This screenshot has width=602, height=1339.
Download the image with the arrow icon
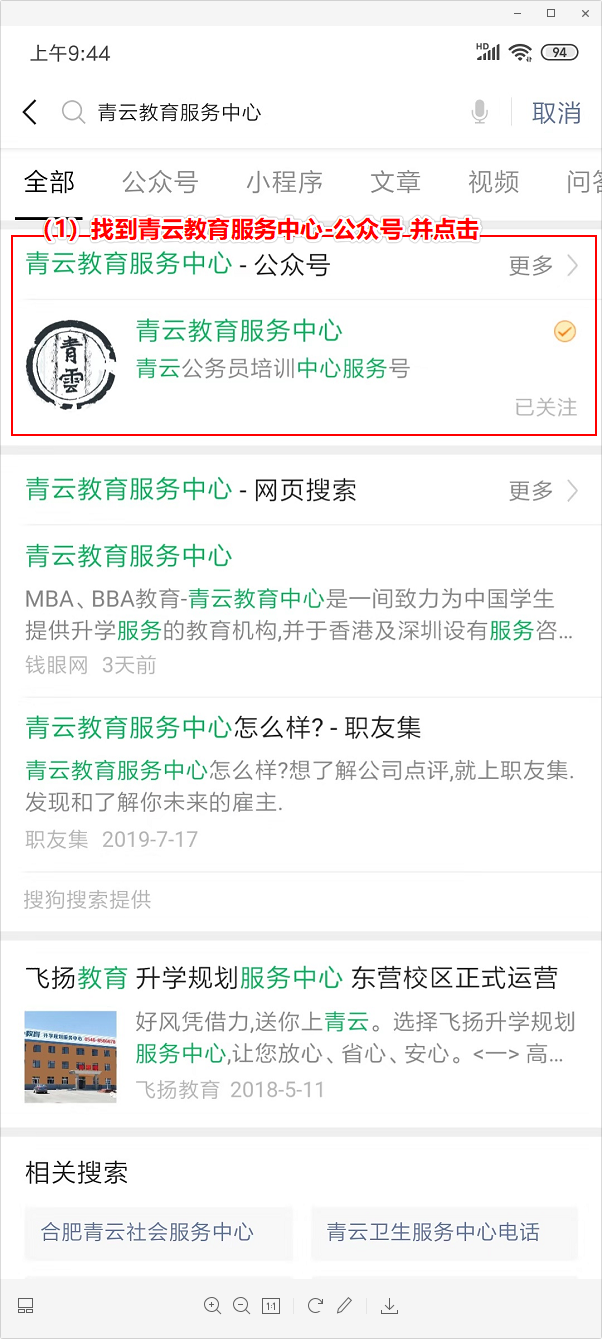click(389, 1305)
